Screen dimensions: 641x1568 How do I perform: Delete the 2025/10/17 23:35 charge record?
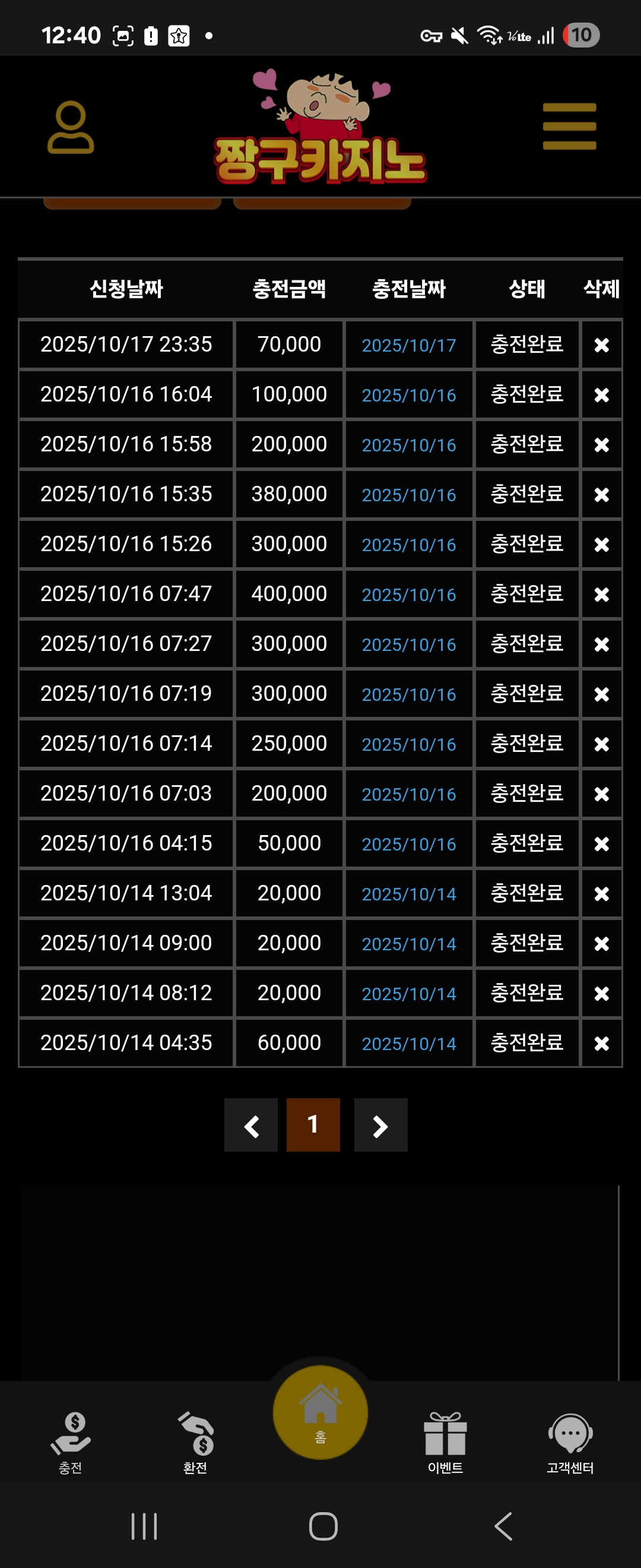(x=601, y=345)
